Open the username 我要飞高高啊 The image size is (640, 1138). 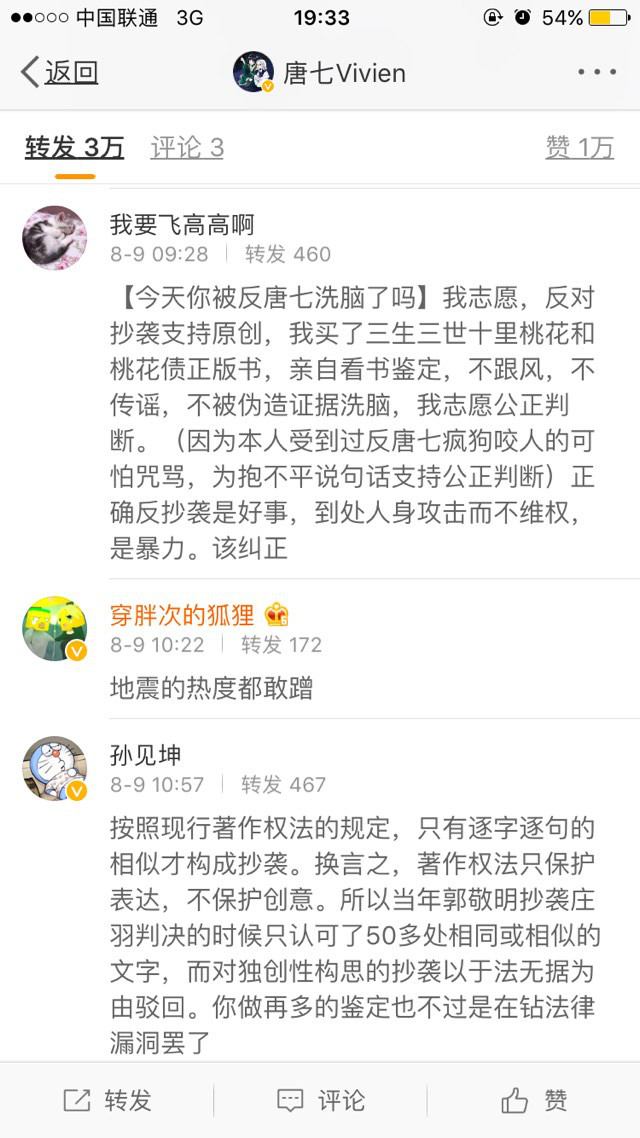pos(182,225)
